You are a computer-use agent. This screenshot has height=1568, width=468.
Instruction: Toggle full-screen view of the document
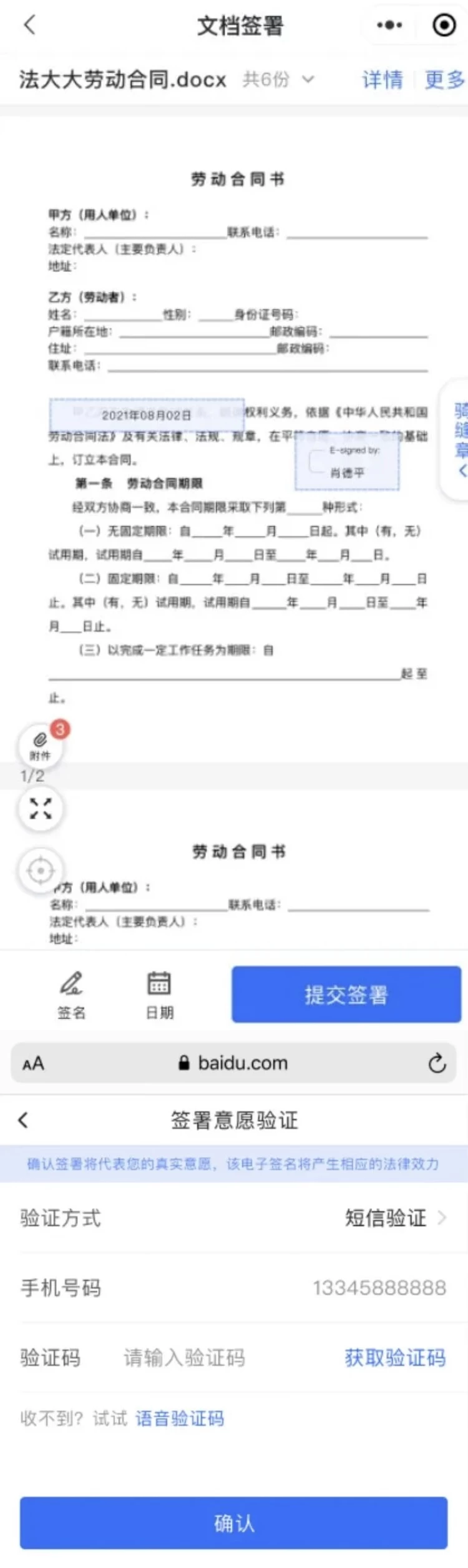(41, 808)
